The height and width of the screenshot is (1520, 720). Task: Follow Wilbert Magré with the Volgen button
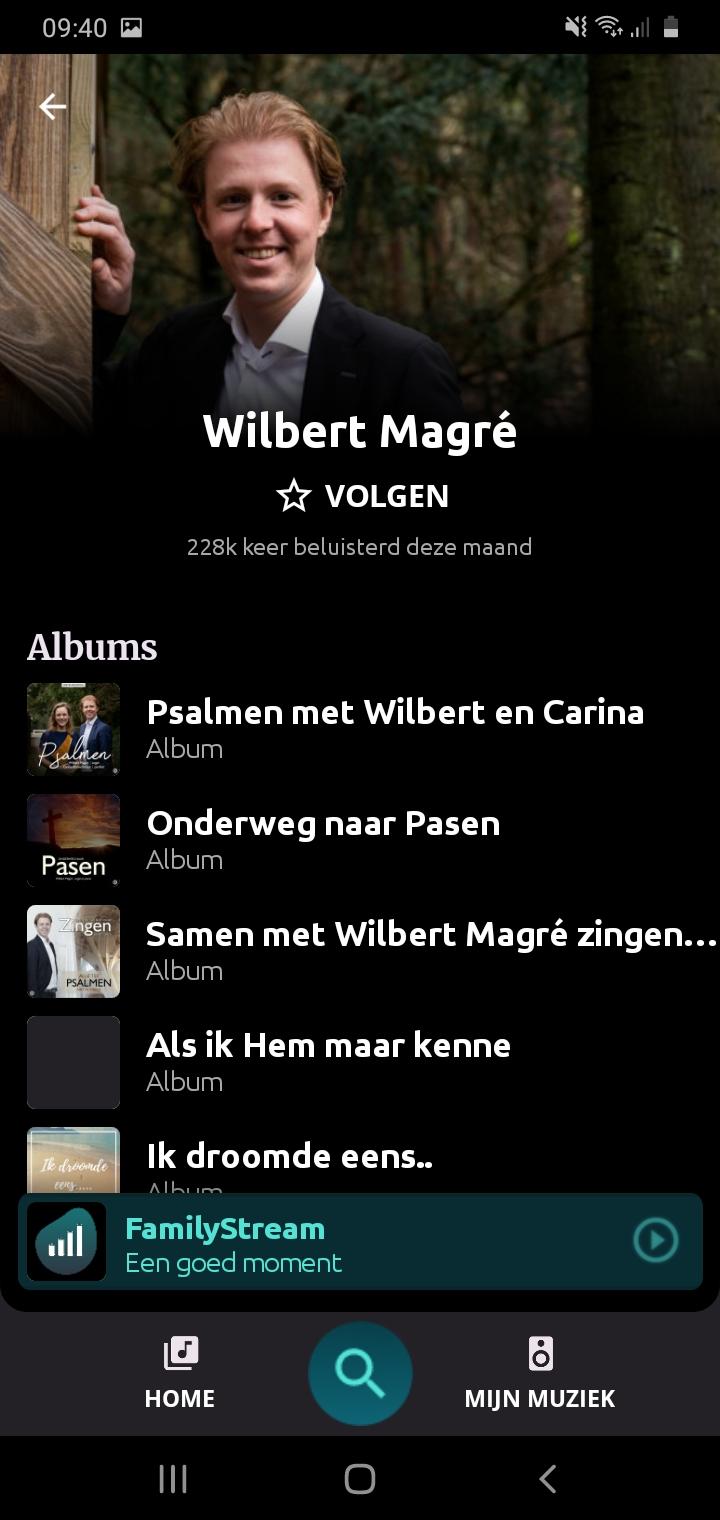(x=362, y=495)
